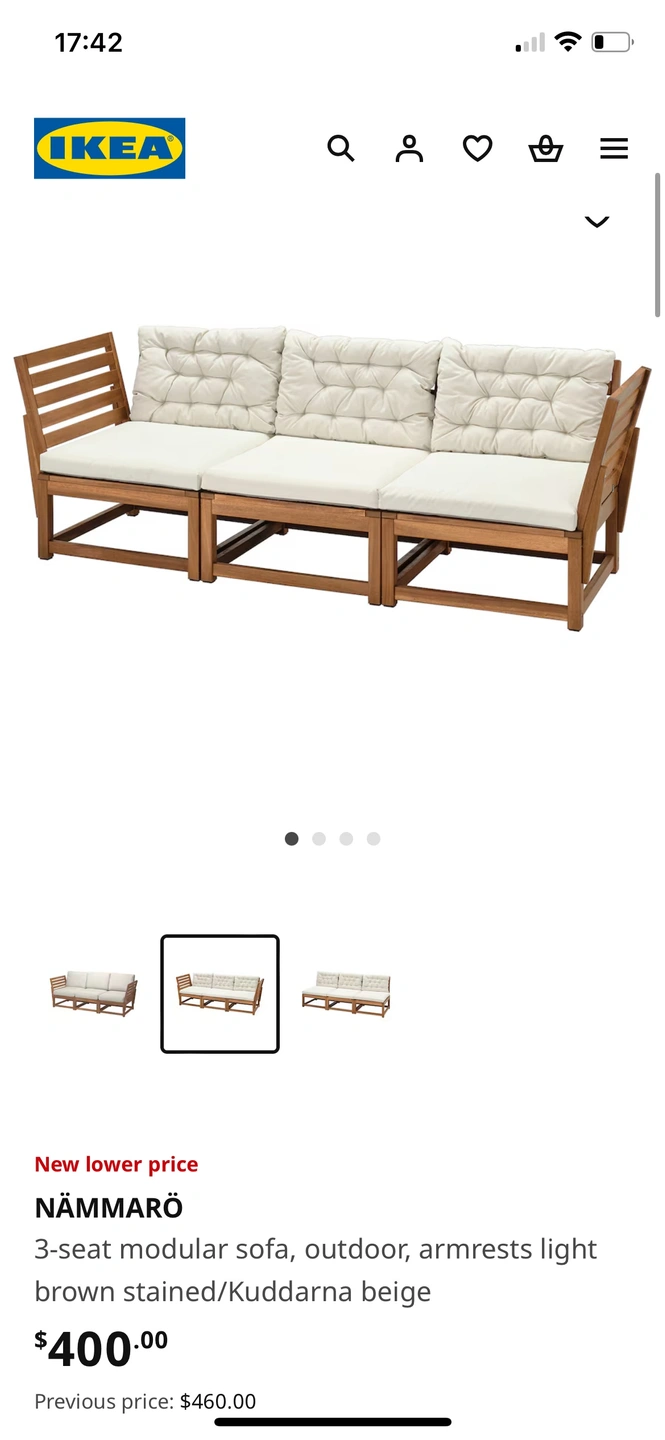
Task: Expand the chevron below the header
Action: tap(597, 222)
